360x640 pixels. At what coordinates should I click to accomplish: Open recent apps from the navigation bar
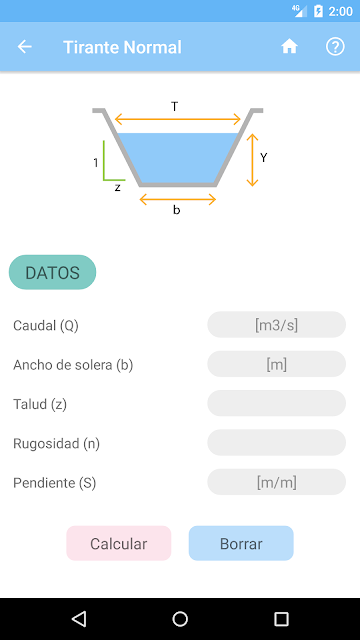coord(281,619)
